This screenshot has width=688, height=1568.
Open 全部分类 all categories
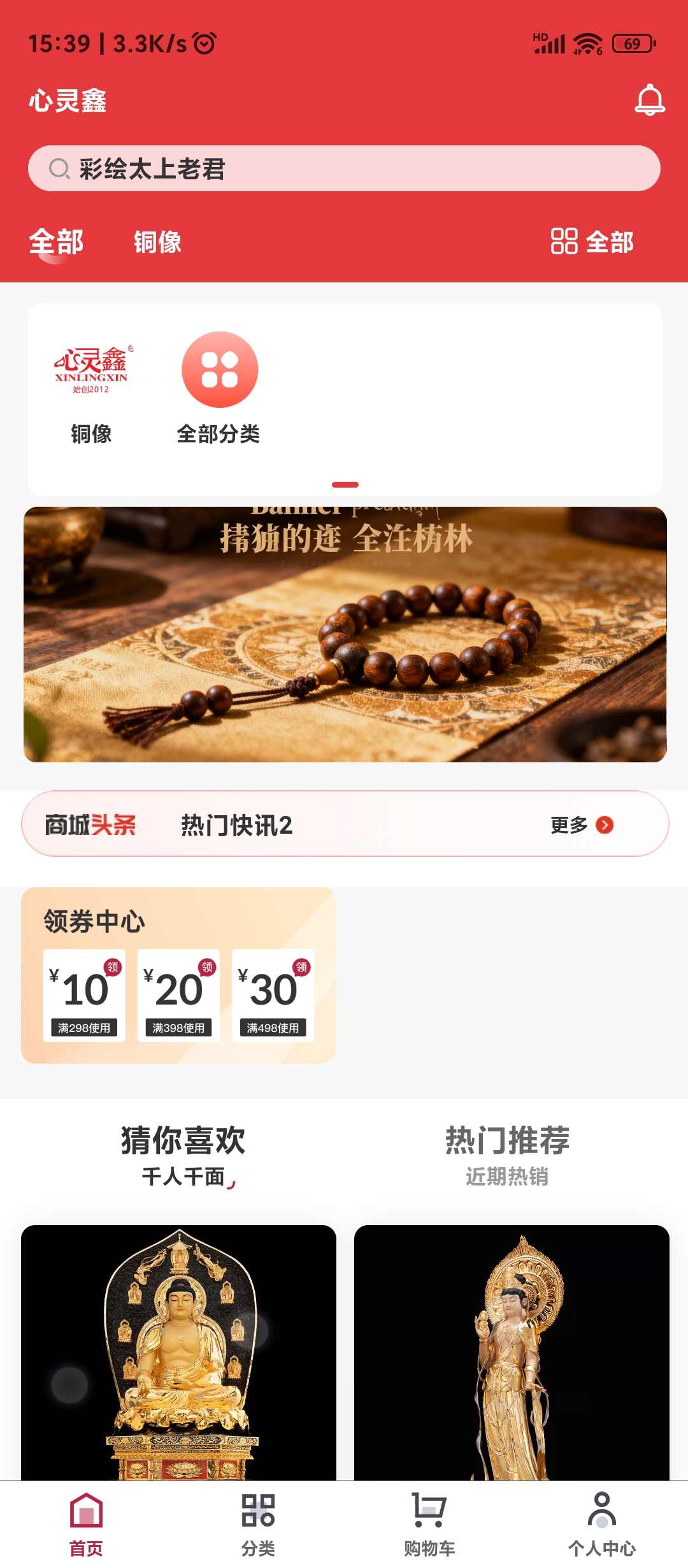click(219, 389)
